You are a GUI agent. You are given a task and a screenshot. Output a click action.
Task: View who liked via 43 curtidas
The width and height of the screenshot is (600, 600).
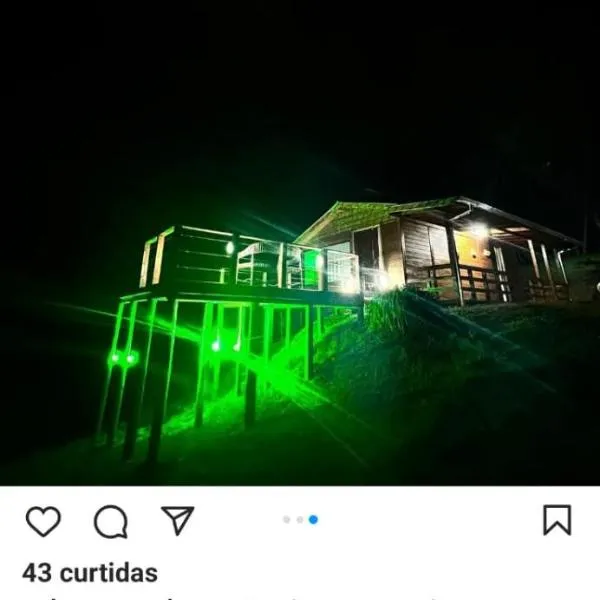coord(90,573)
